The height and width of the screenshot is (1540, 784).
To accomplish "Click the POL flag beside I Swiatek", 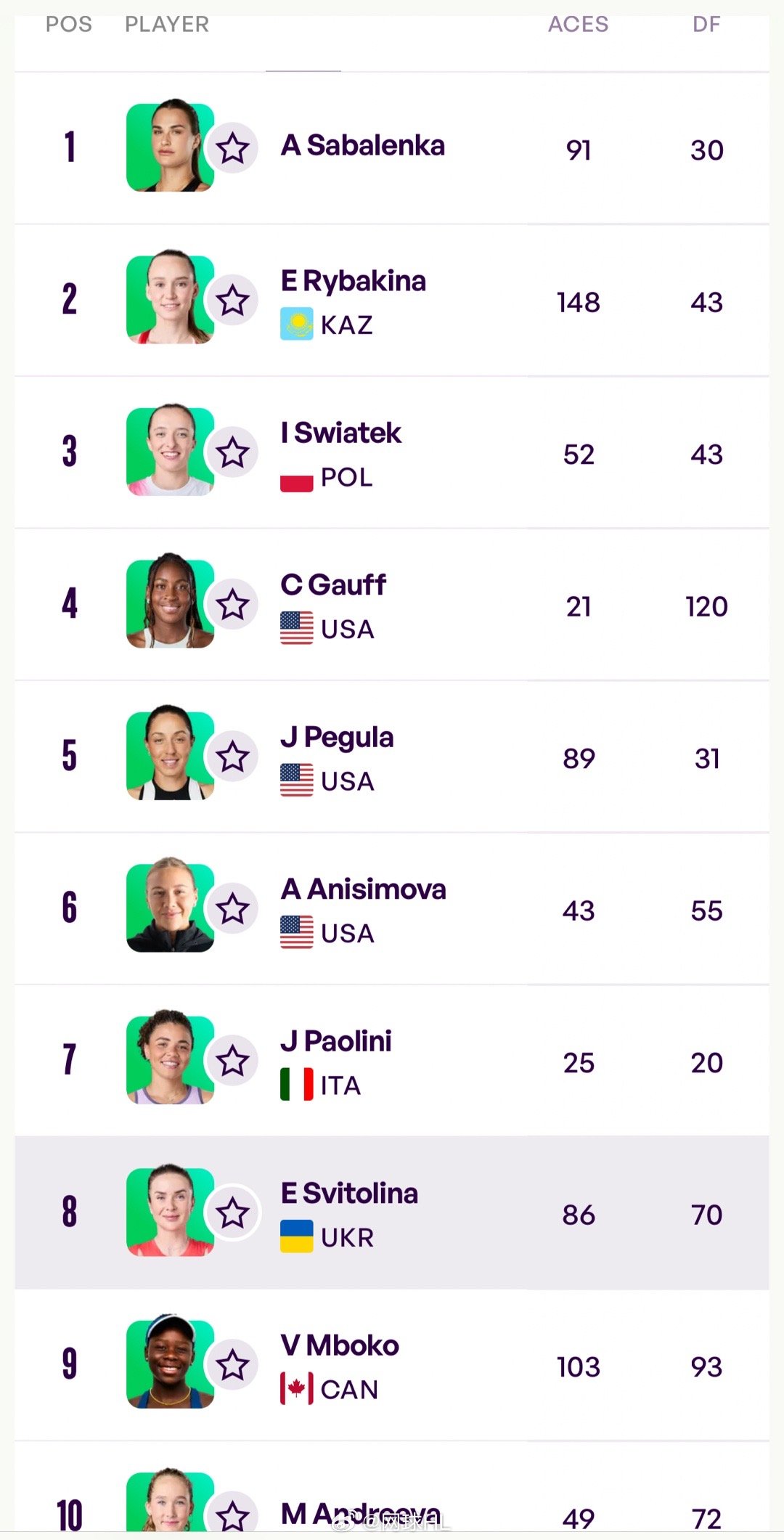I will point(298,478).
